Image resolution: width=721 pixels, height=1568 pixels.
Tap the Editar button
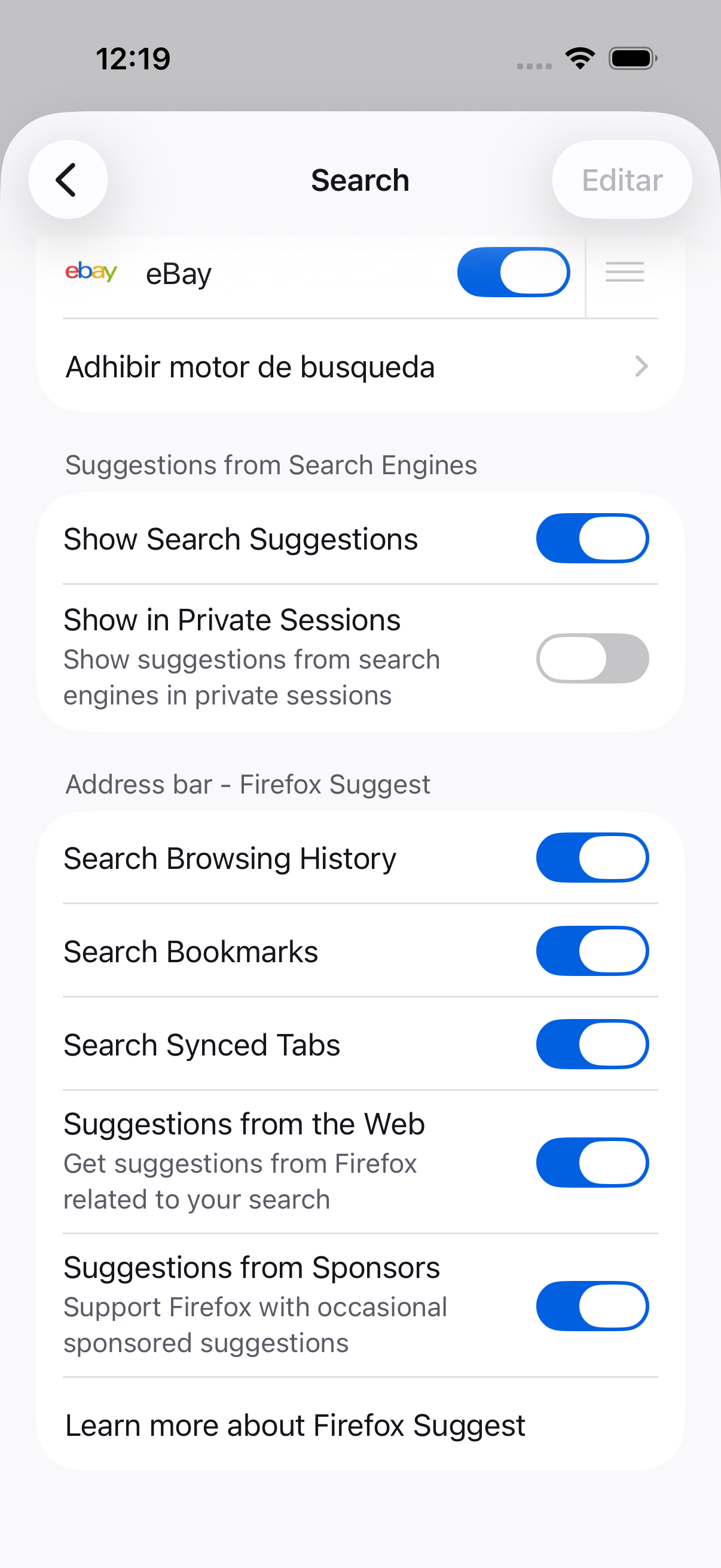[x=622, y=179]
